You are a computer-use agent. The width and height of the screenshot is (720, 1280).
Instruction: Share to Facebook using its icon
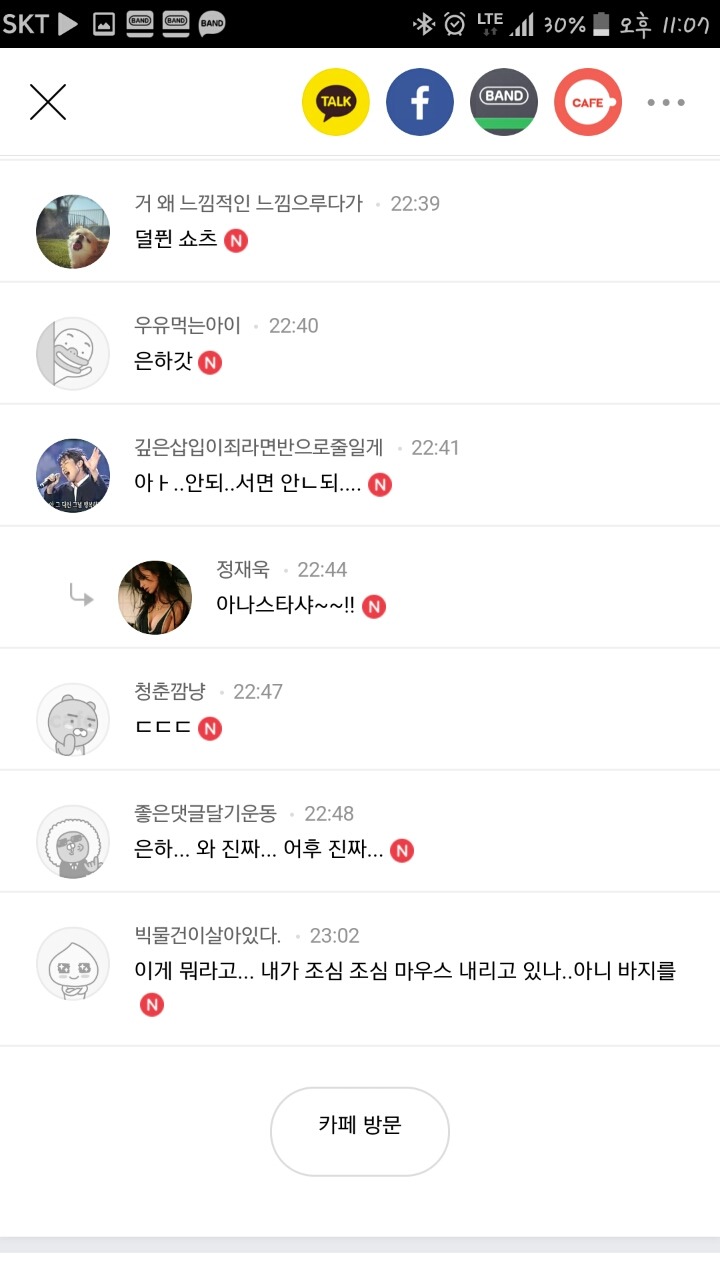420,102
